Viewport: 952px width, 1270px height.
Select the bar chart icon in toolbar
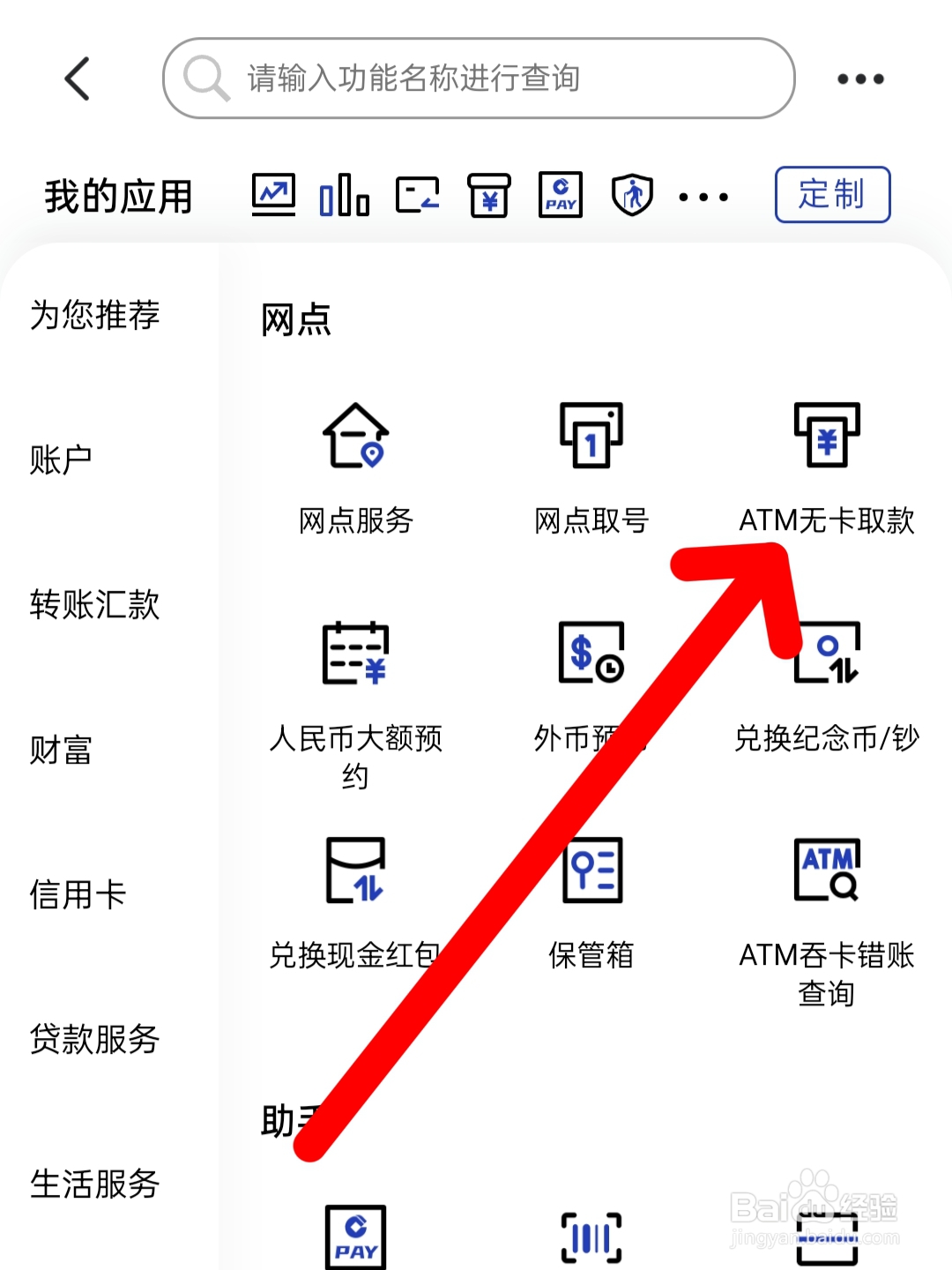(343, 195)
